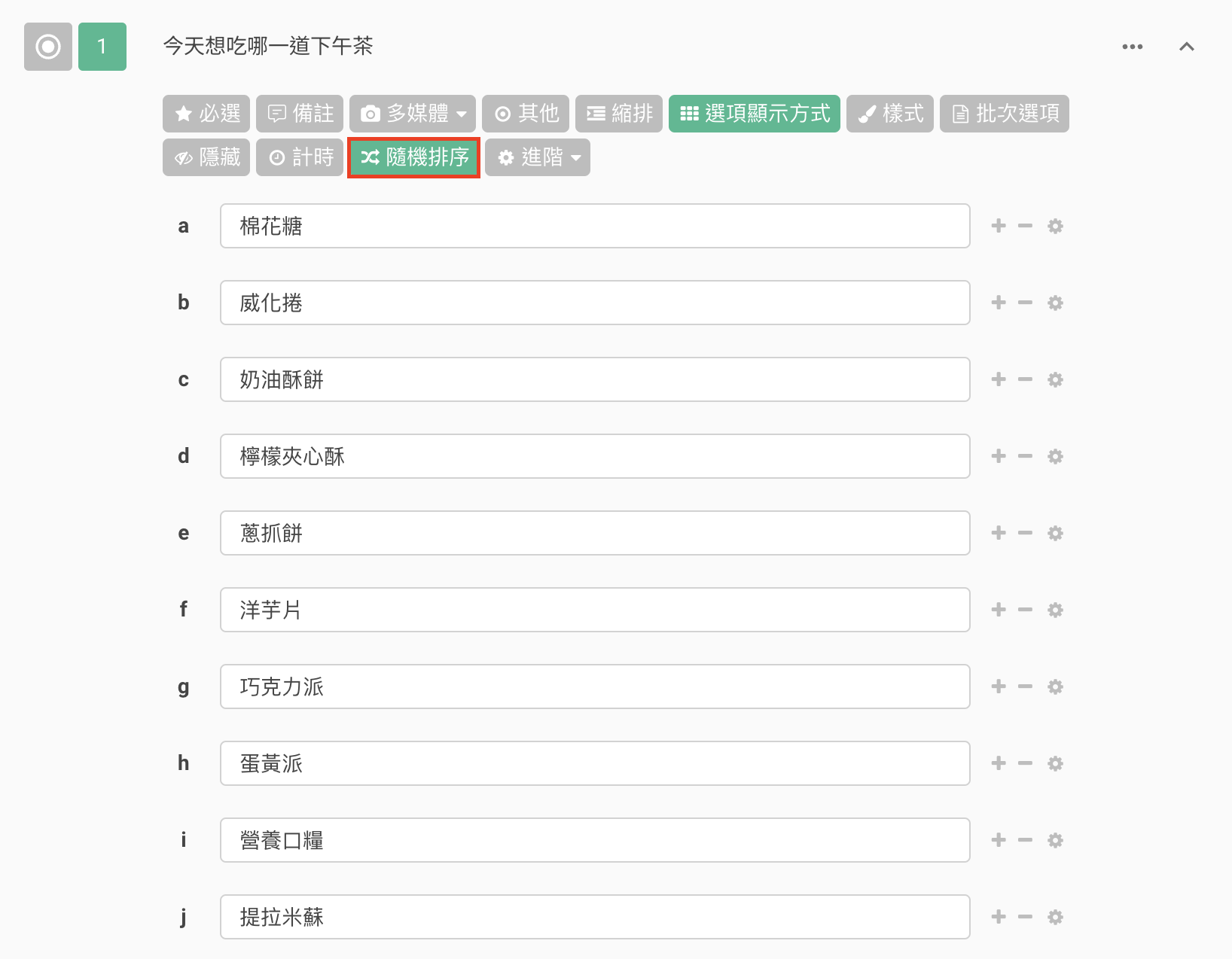Open the three-dot overflow menu
Viewport: 1232px width, 959px height.
[1132, 47]
